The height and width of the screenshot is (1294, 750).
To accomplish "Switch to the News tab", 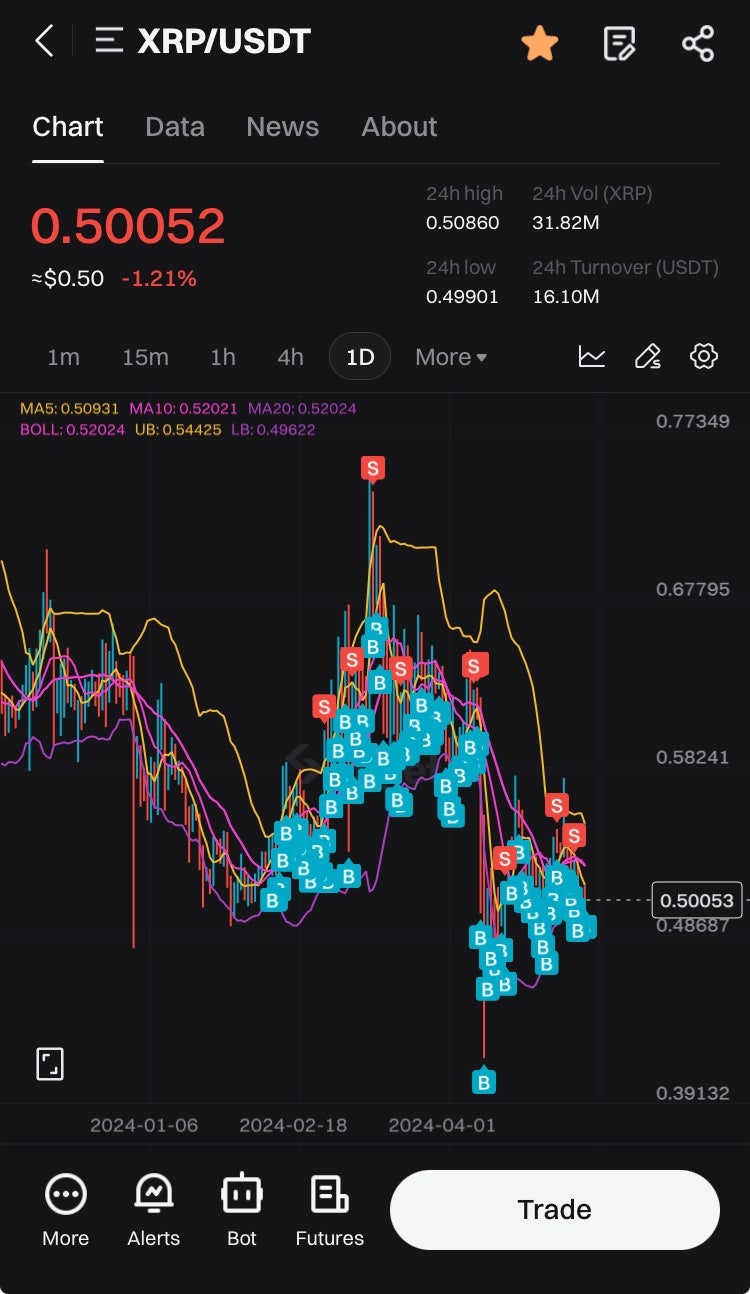I will (x=282, y=127).
